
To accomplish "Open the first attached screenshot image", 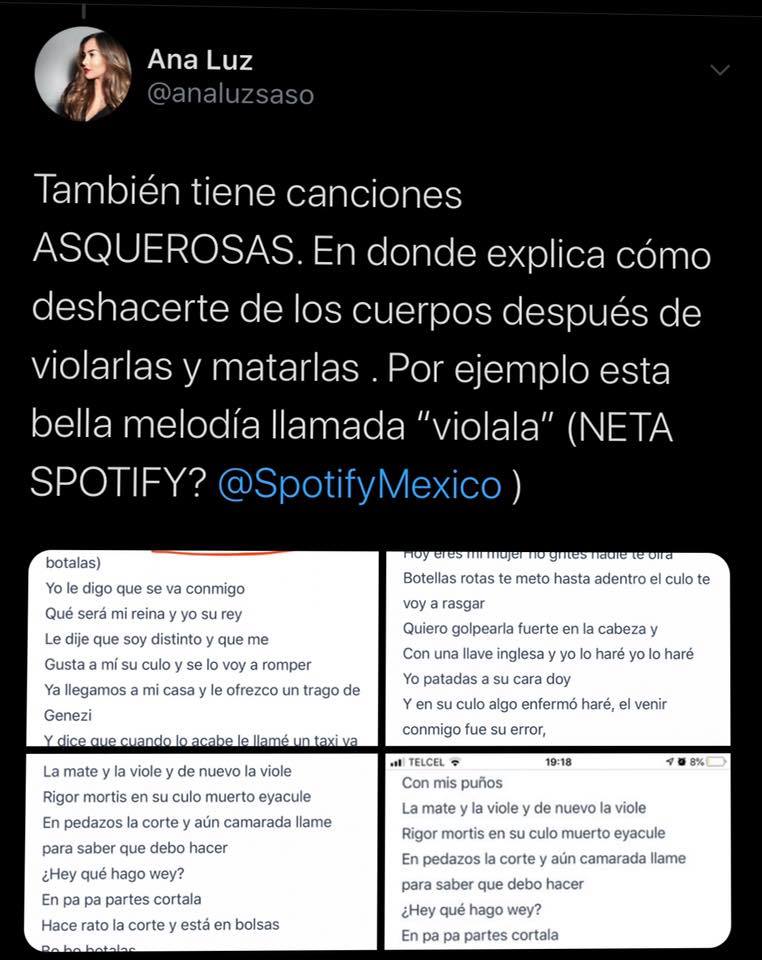I will (204, 649).
